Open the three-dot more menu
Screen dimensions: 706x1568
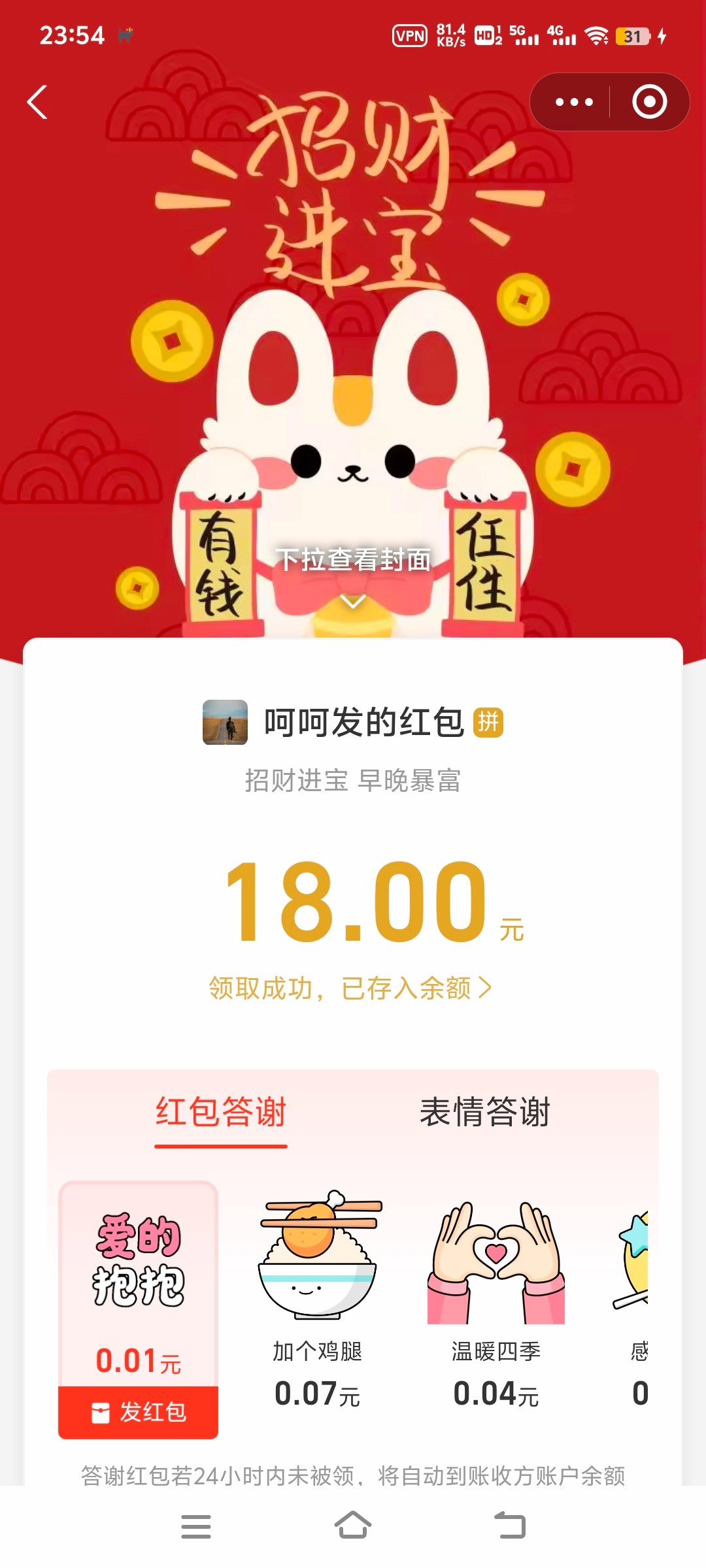(573, 102)
